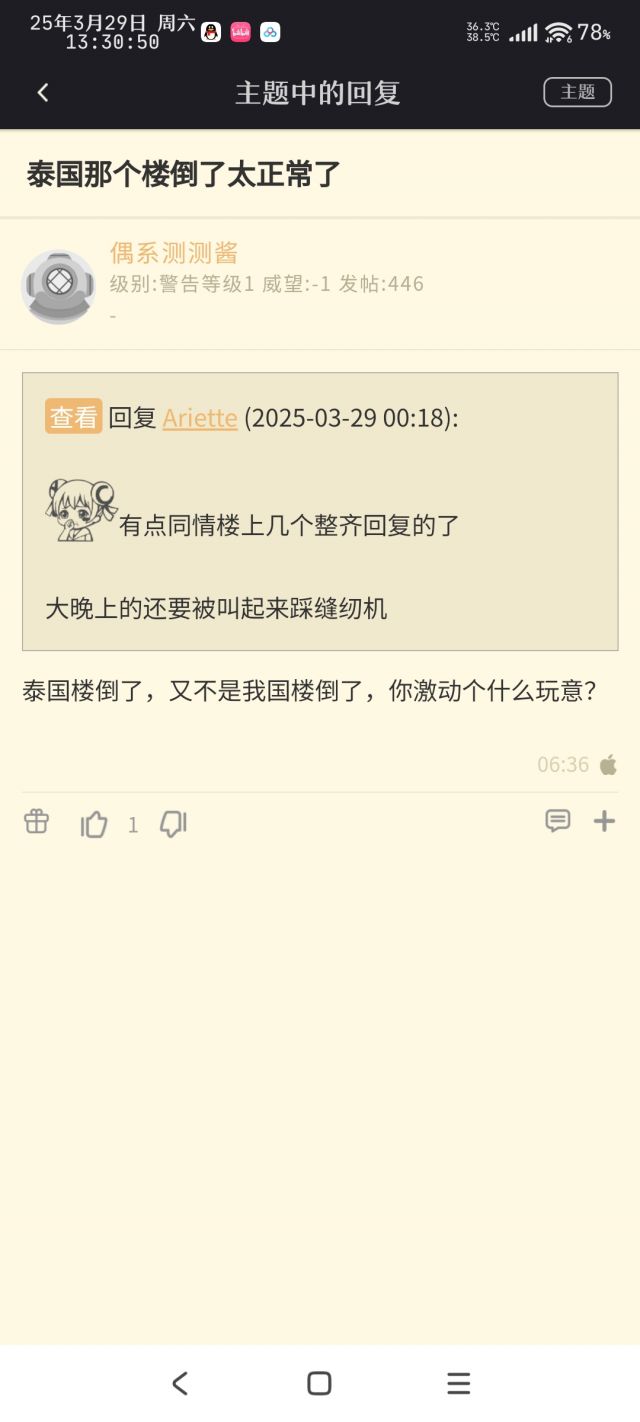Upvote this reply with thumbs up

[x=94, y=824]
